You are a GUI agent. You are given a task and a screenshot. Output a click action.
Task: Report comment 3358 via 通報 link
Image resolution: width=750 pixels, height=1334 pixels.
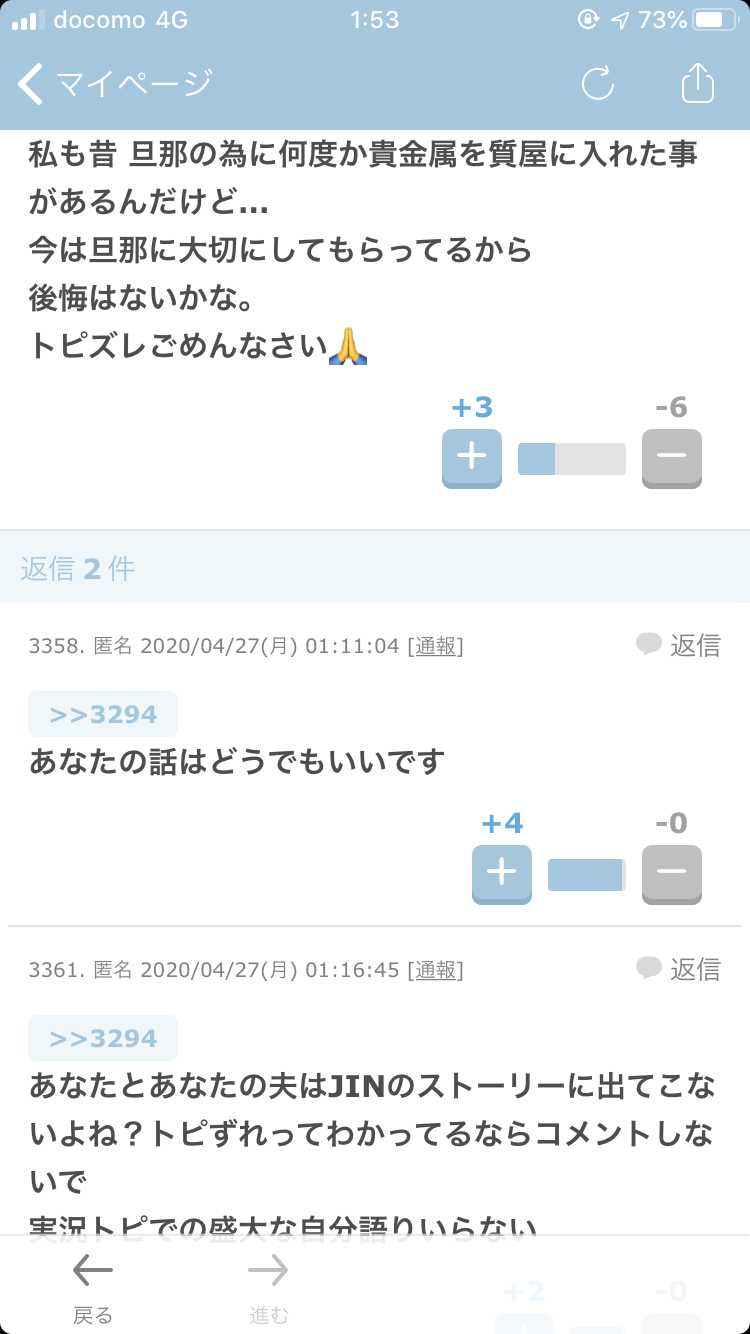(435, 646)
